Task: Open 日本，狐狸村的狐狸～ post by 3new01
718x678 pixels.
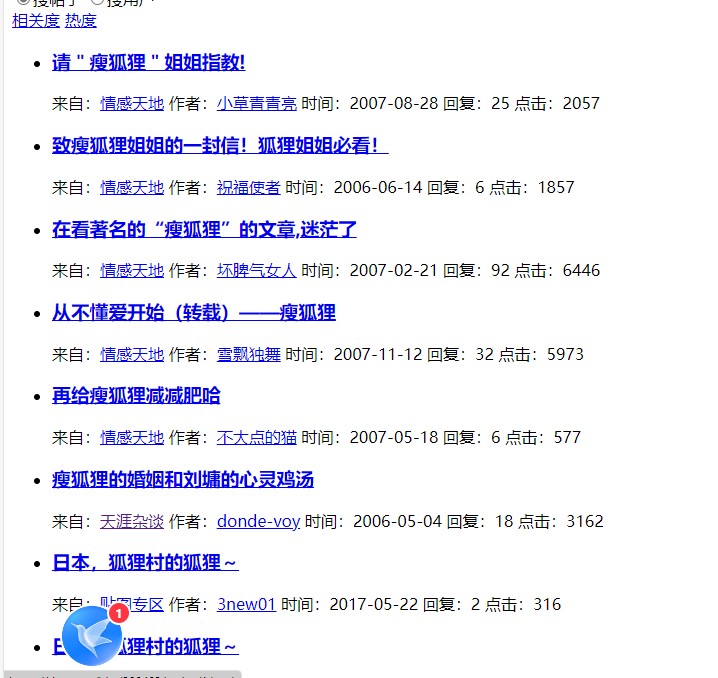Action: pos(145,563)
